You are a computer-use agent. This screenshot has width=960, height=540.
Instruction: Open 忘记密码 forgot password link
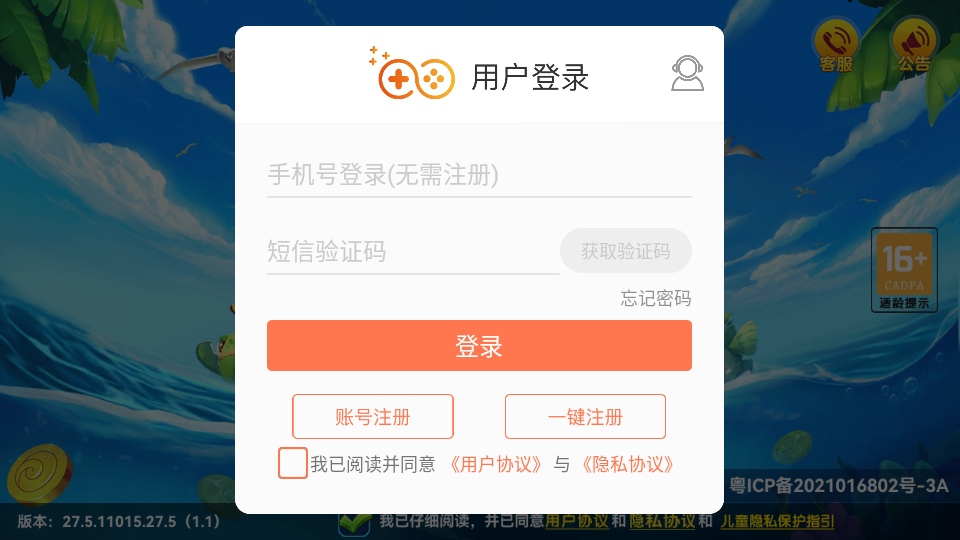tap(655, 299)
